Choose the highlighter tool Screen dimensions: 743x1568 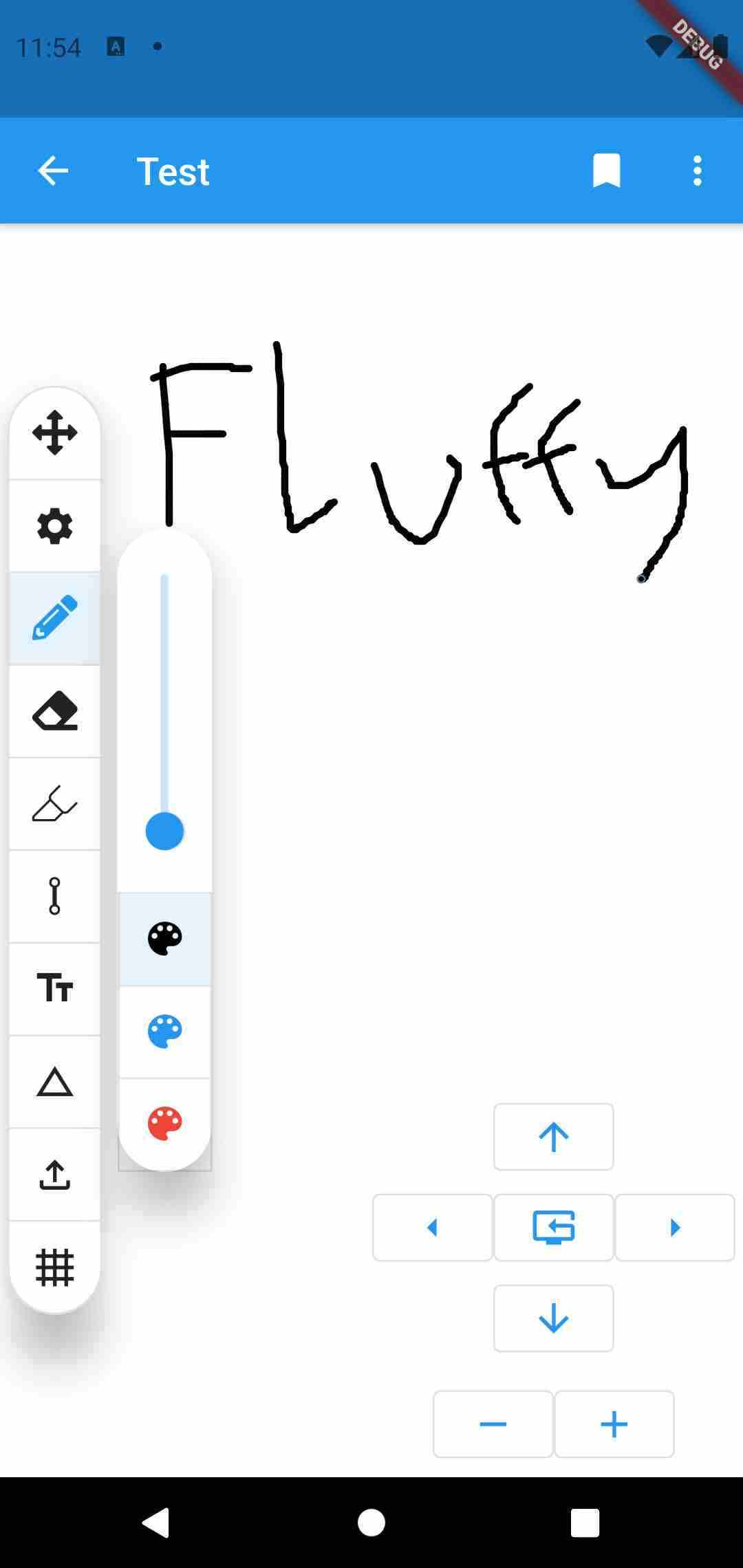(55, 804)
